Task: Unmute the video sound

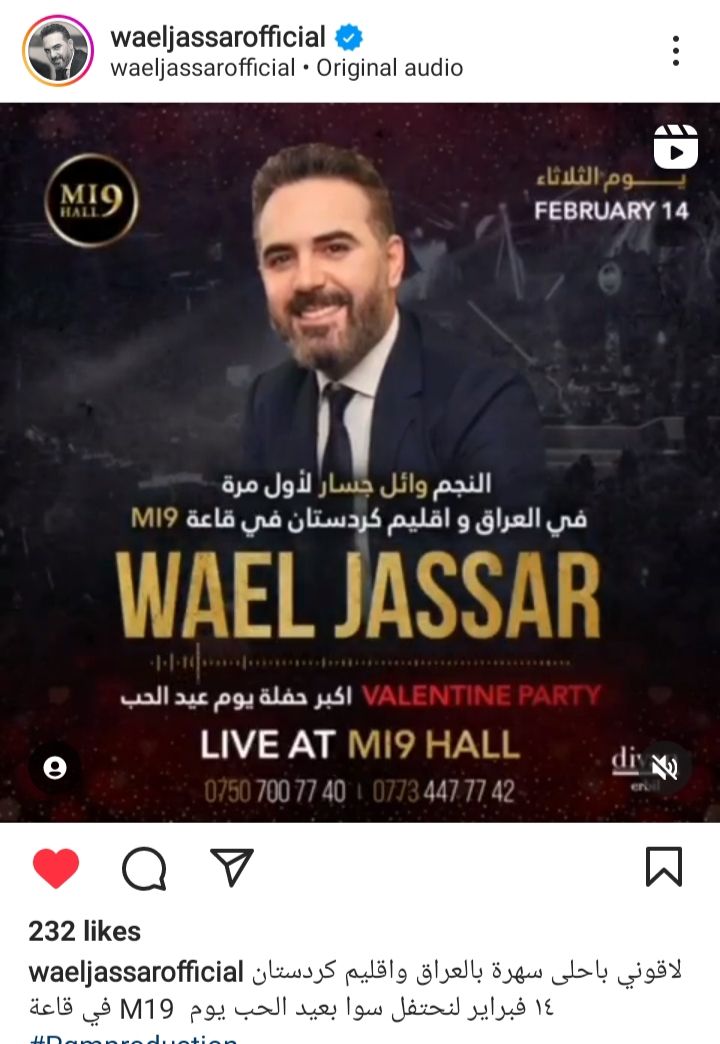Action: [665, 767]
